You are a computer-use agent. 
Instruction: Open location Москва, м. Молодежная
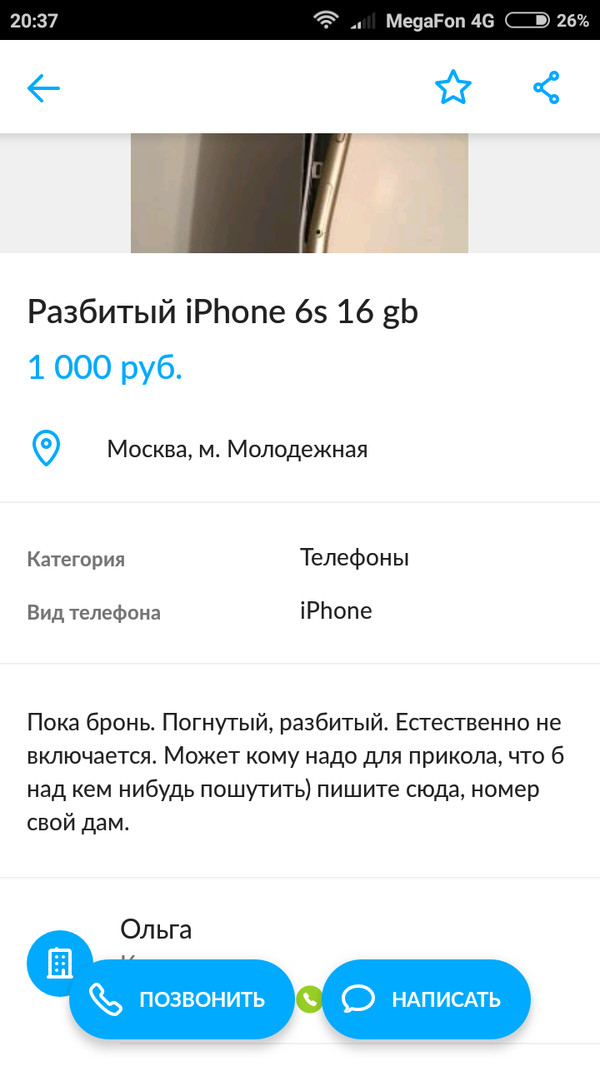[x=237, y=449]
